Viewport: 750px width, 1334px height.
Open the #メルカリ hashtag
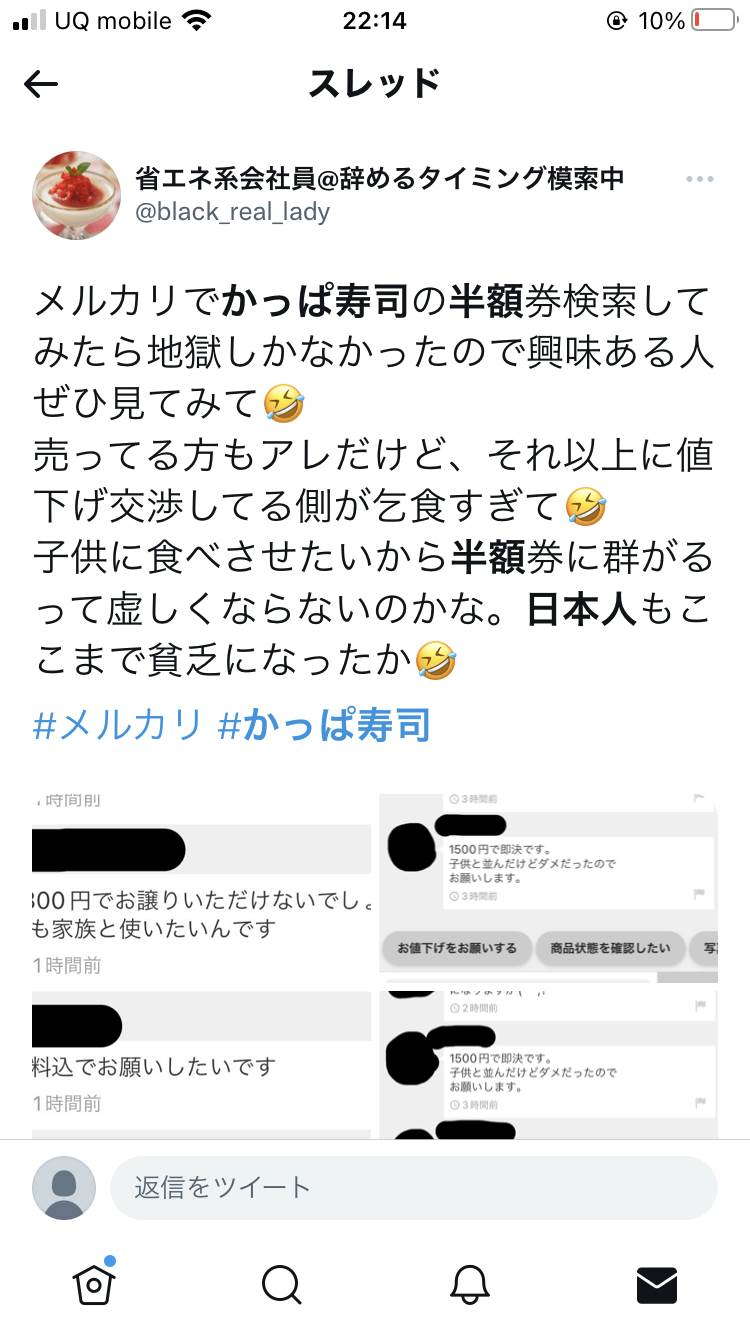(x=118, y=725)
